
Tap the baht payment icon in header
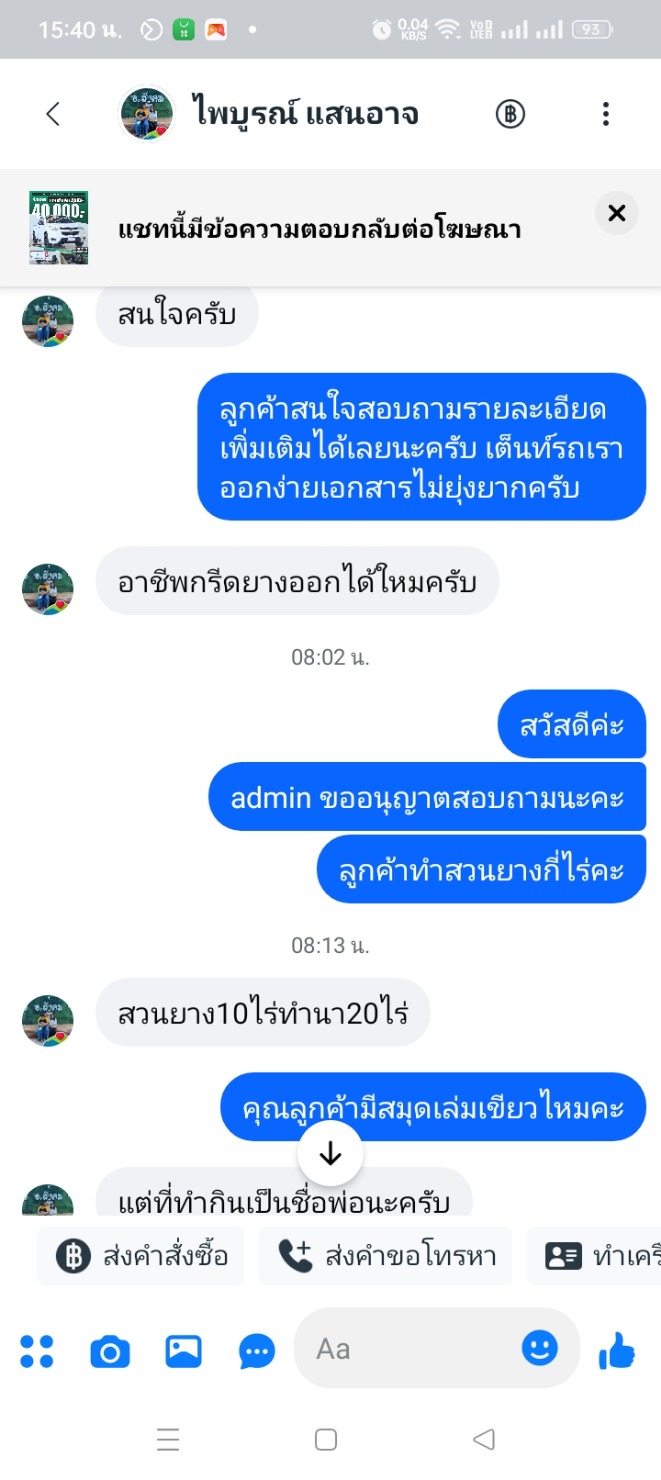(510, 114)
